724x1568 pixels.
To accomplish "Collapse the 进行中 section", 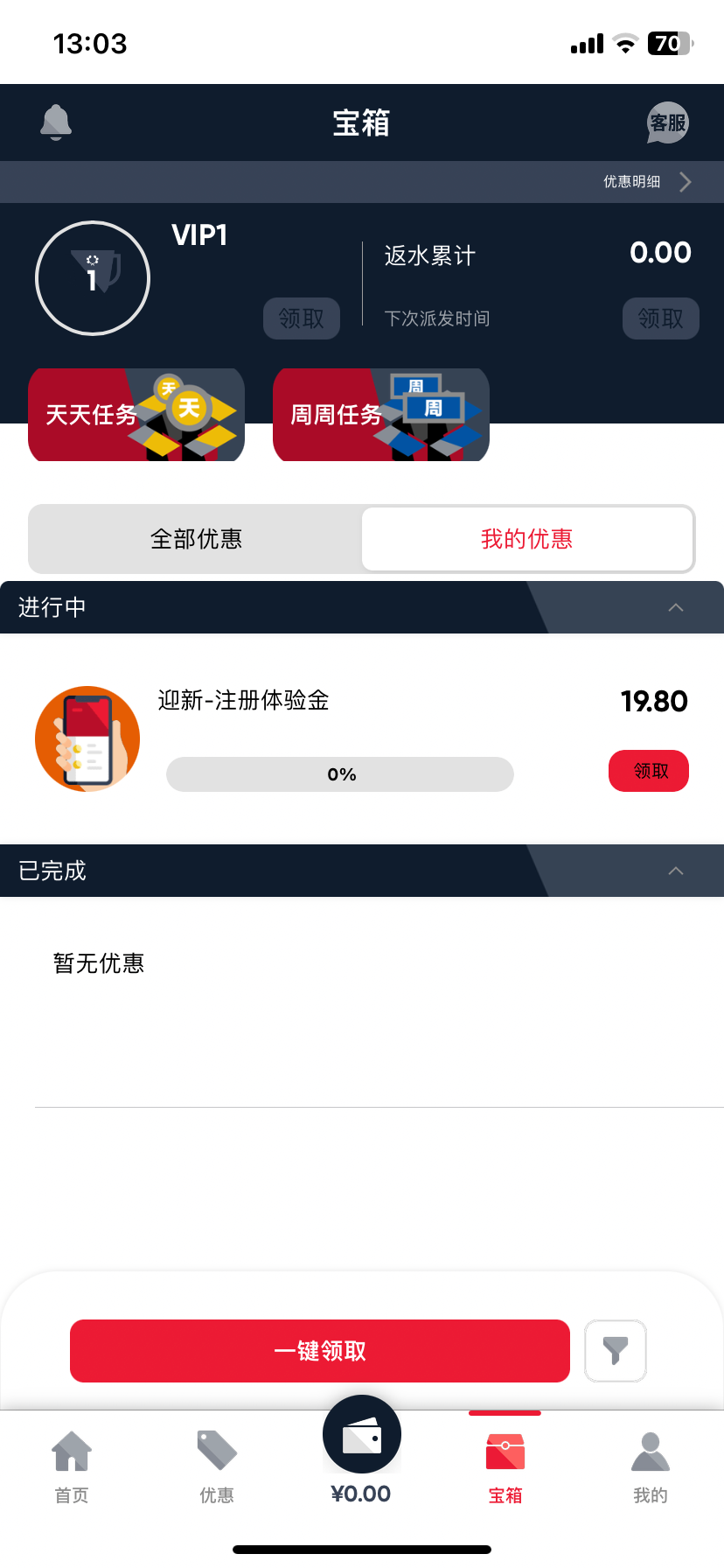I will point(675,607).
